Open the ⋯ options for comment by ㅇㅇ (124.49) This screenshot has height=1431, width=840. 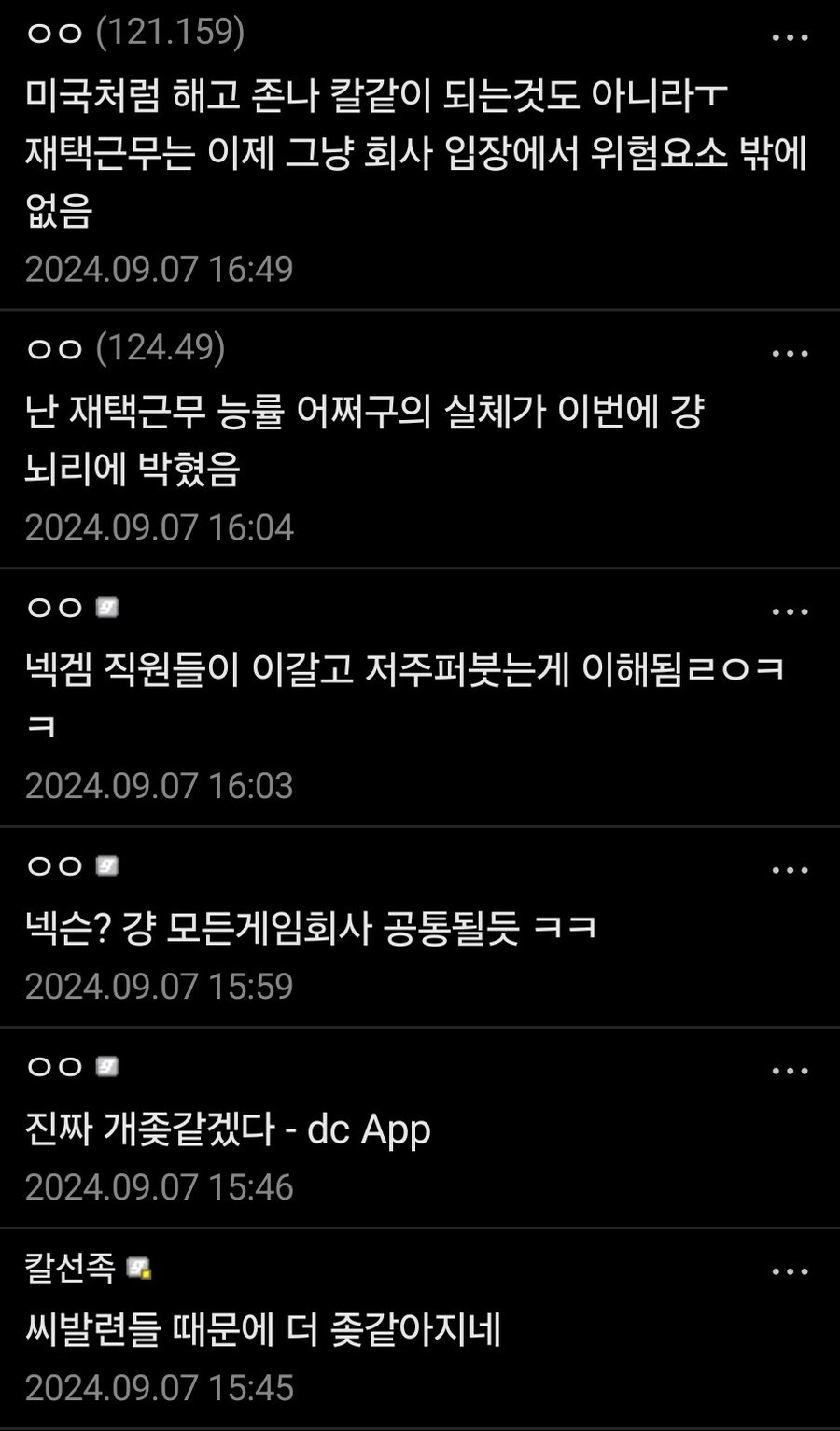coord(791,352)
